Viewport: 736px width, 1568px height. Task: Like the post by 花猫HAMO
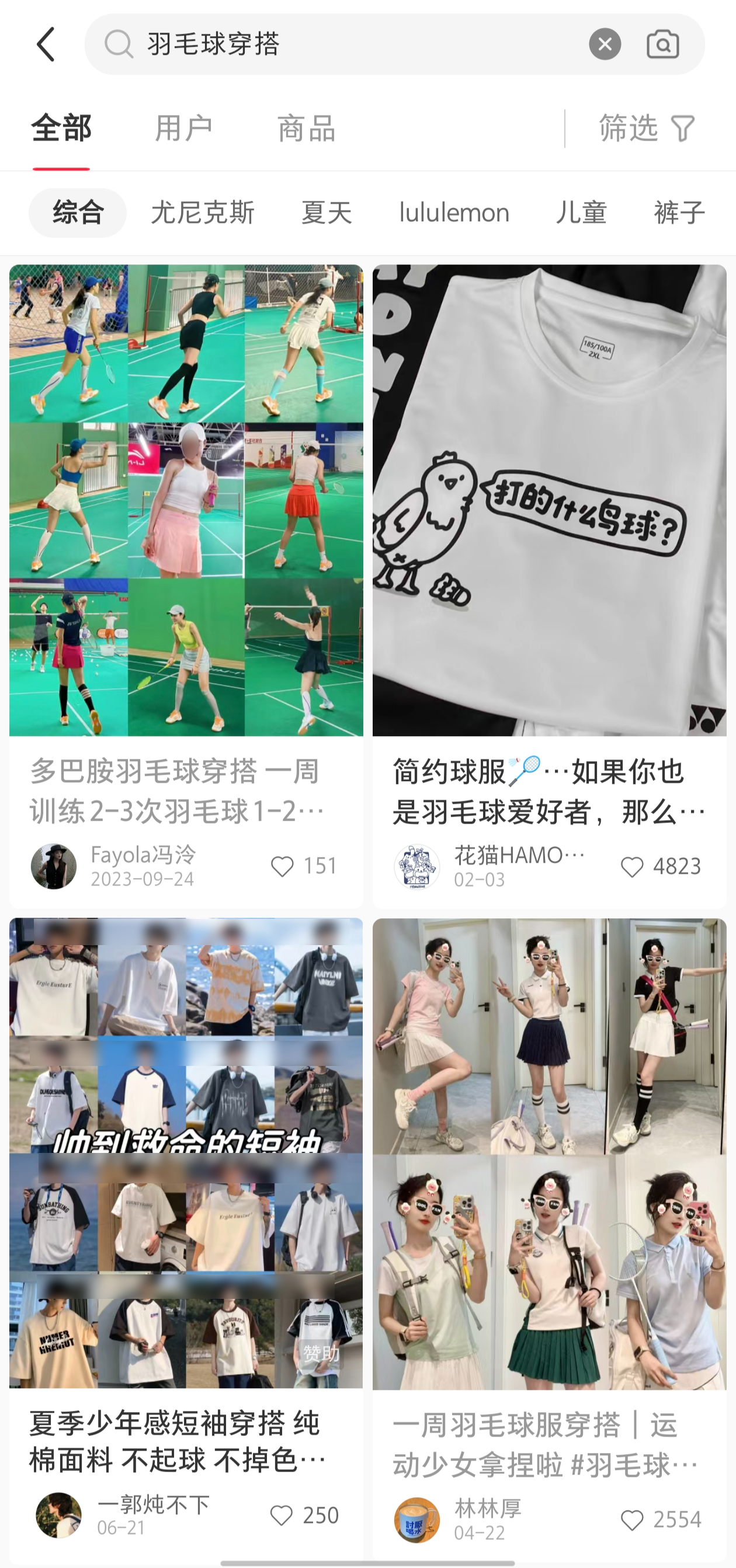coord(632,867)
